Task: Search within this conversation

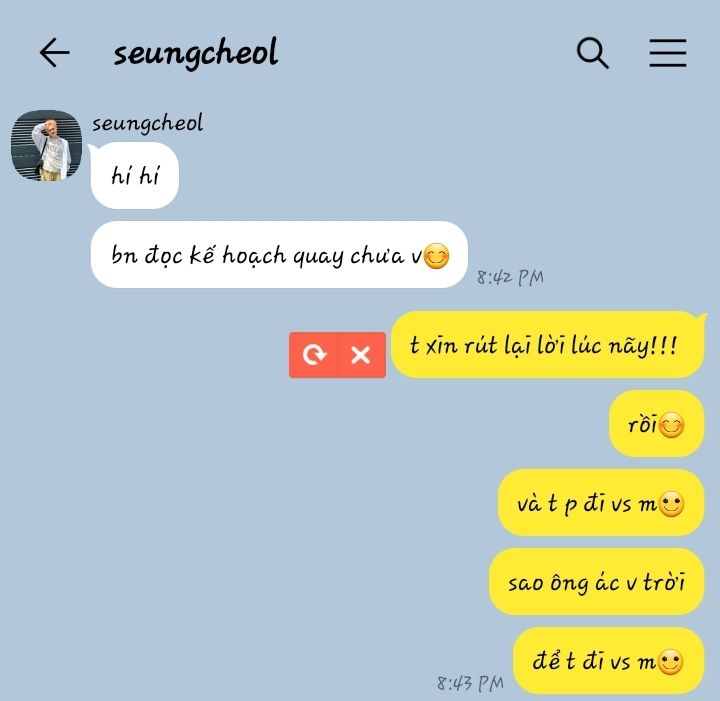Action: tap(592, 53)
